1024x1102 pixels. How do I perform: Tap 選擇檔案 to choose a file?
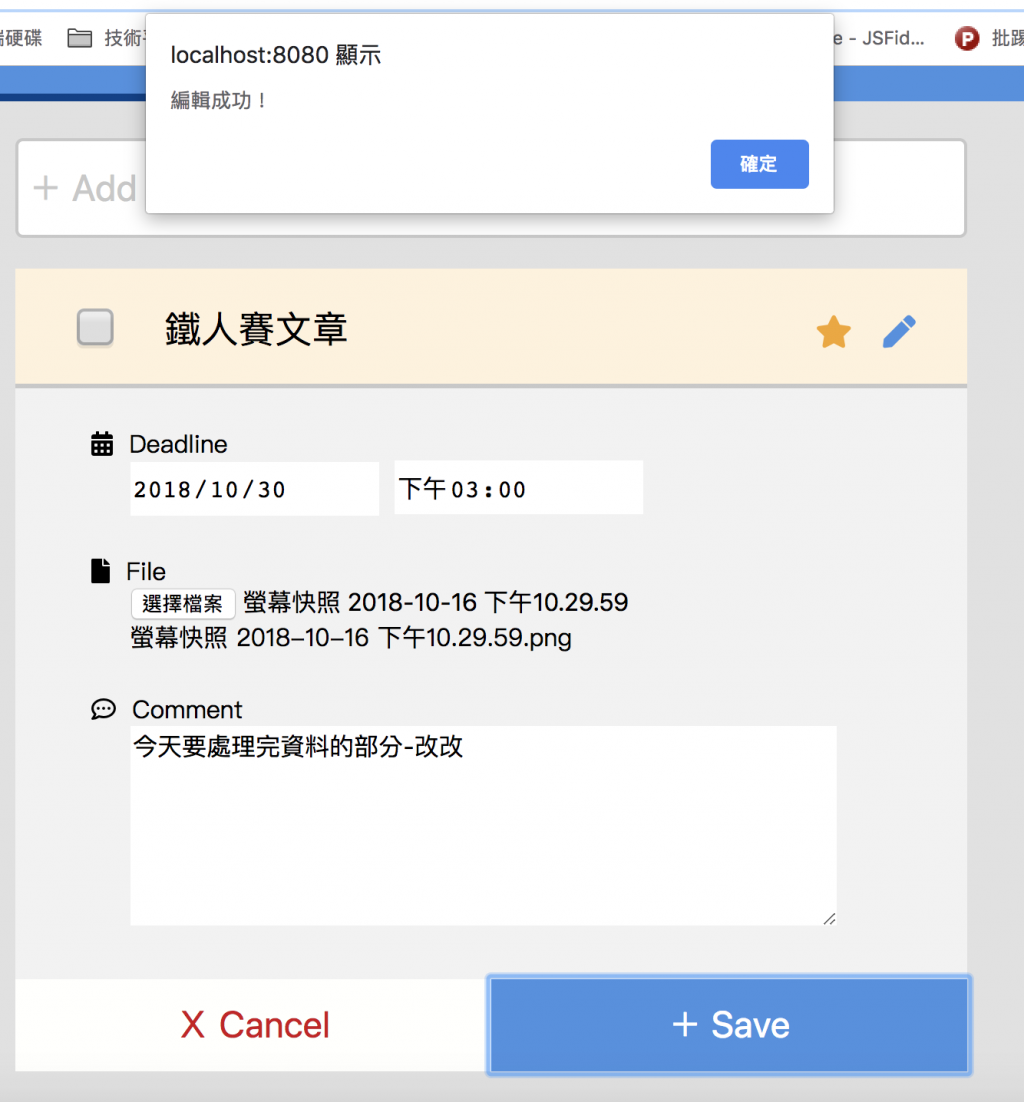[x=183, y=604]
